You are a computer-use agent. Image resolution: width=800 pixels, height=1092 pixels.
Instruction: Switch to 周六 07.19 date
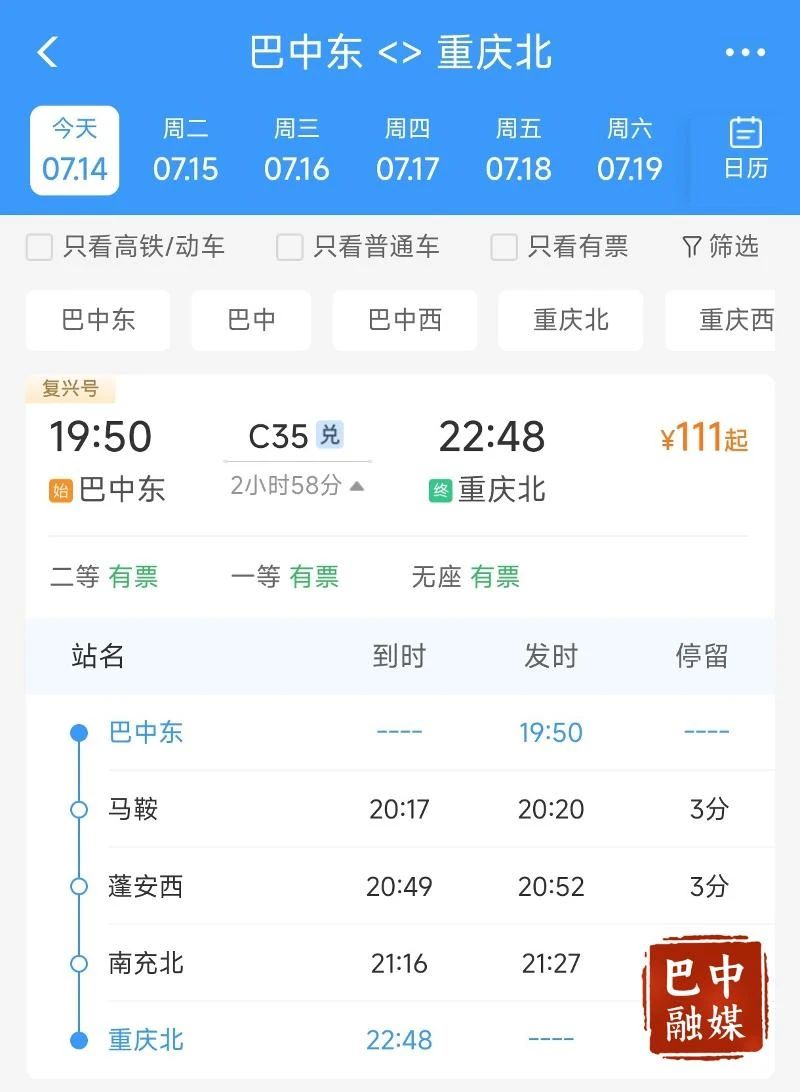(629, 150)
